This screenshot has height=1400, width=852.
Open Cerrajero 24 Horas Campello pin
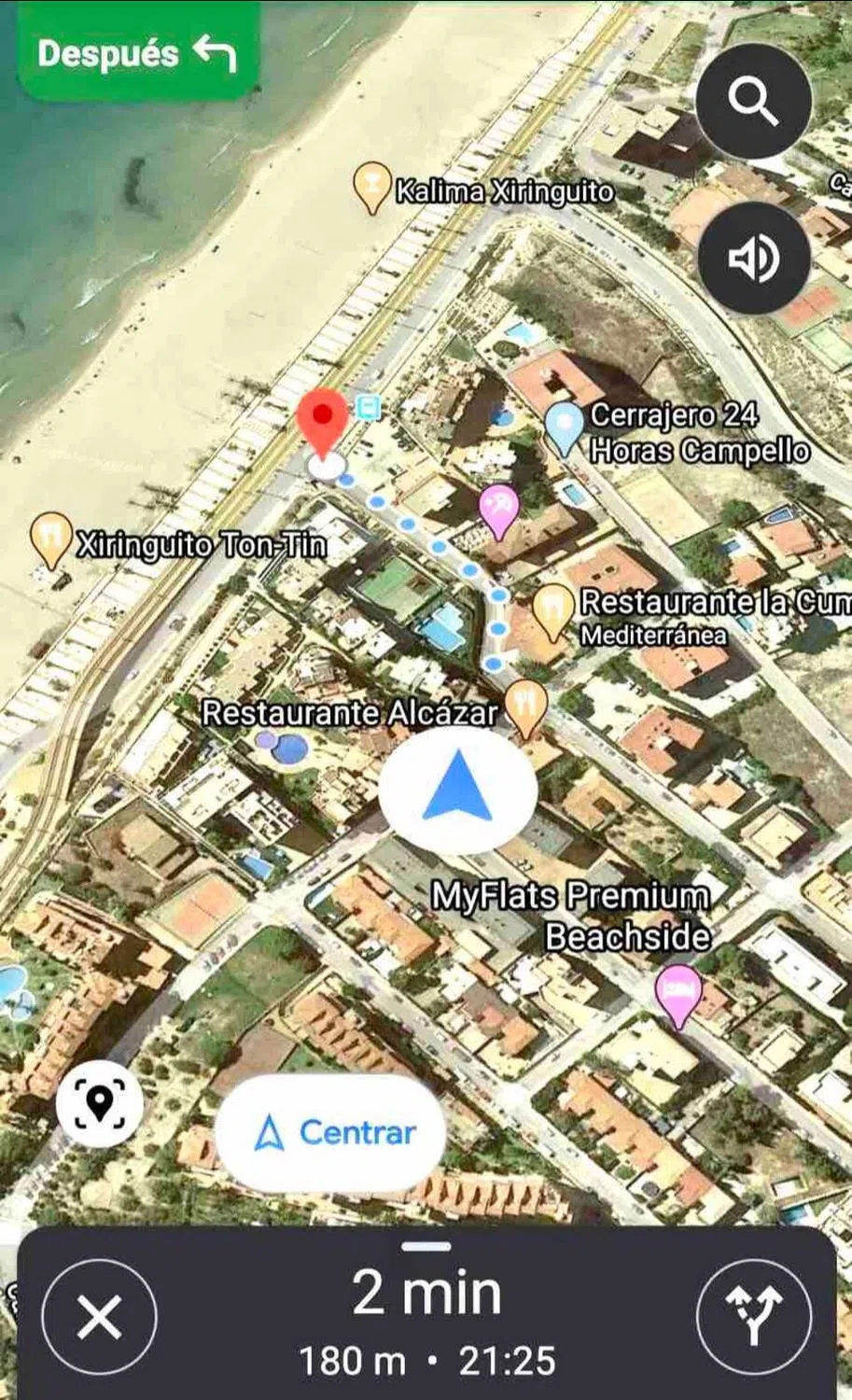pyautogui.click(x=564, y=427)
